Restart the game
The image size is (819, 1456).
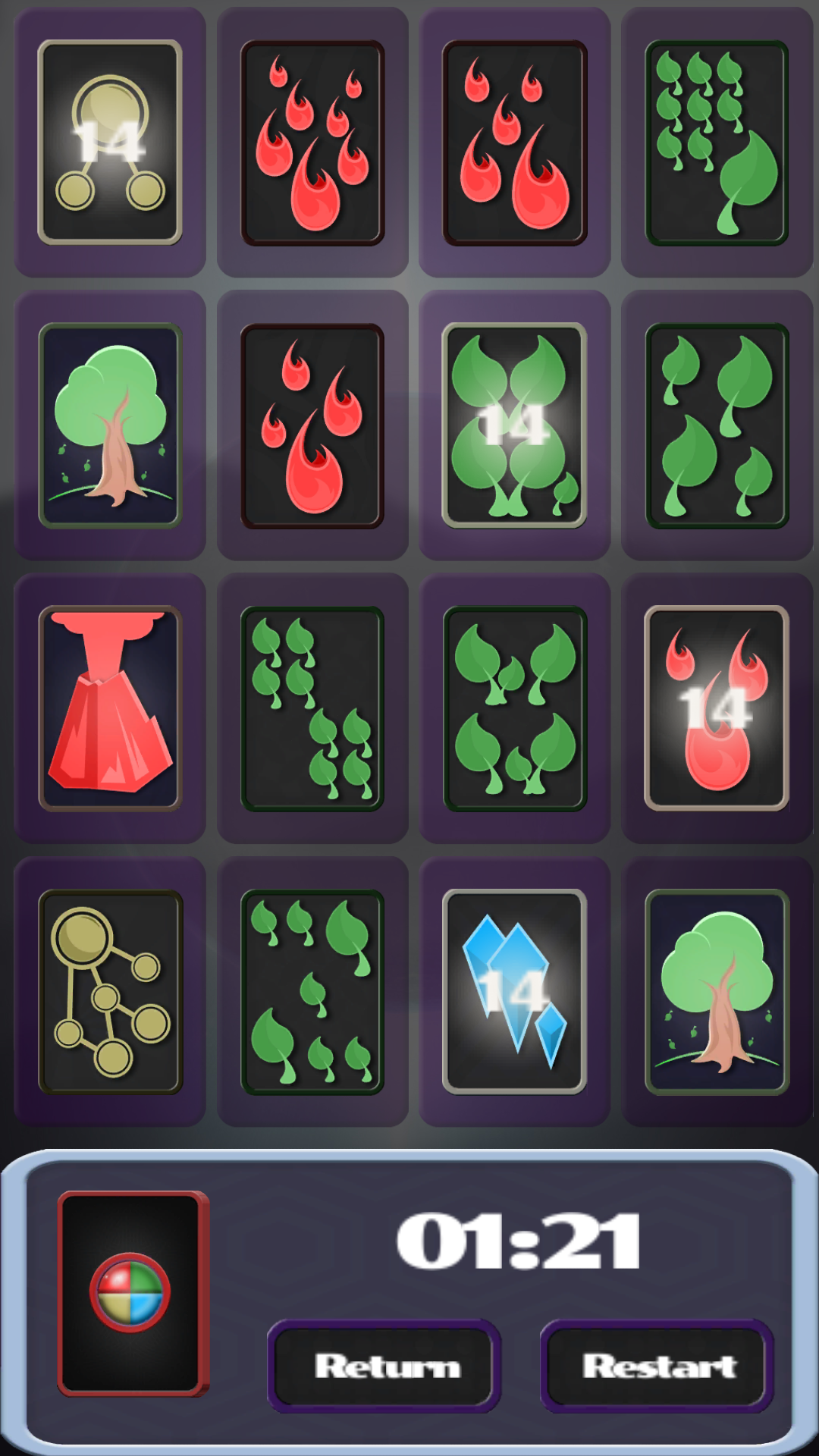[x=657, y=1366]
